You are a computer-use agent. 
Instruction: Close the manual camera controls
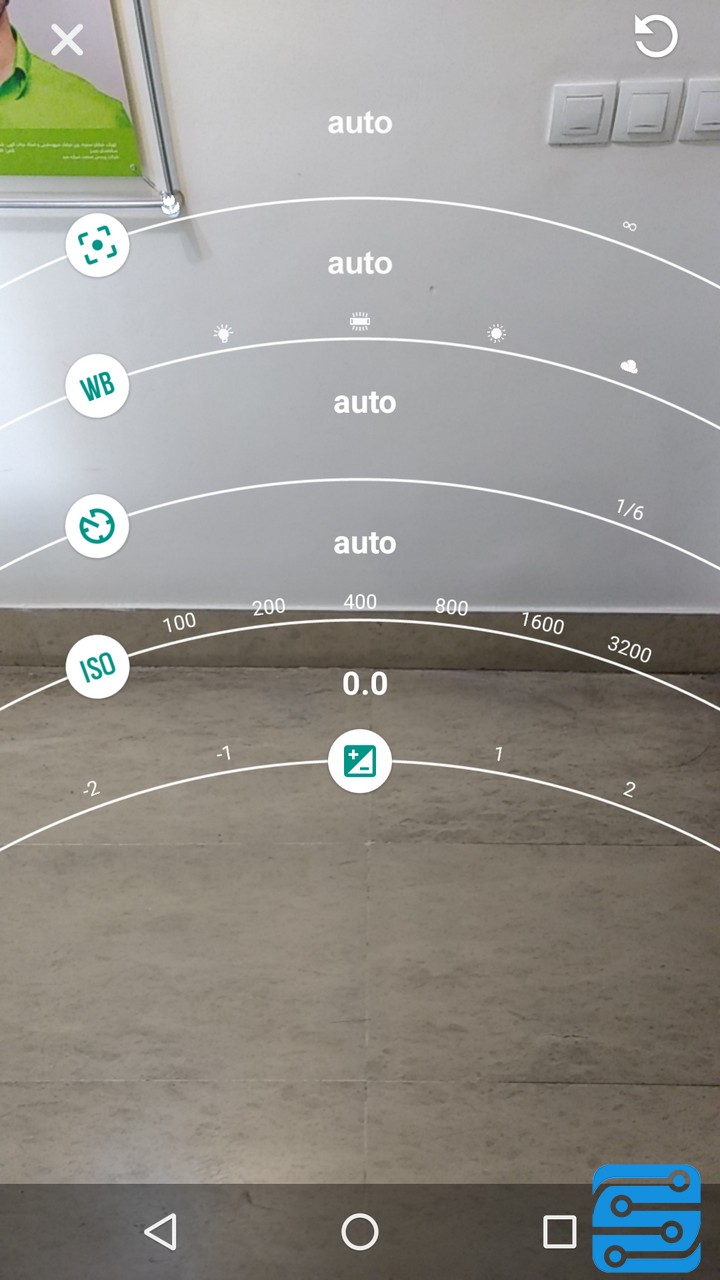[67, 41]
